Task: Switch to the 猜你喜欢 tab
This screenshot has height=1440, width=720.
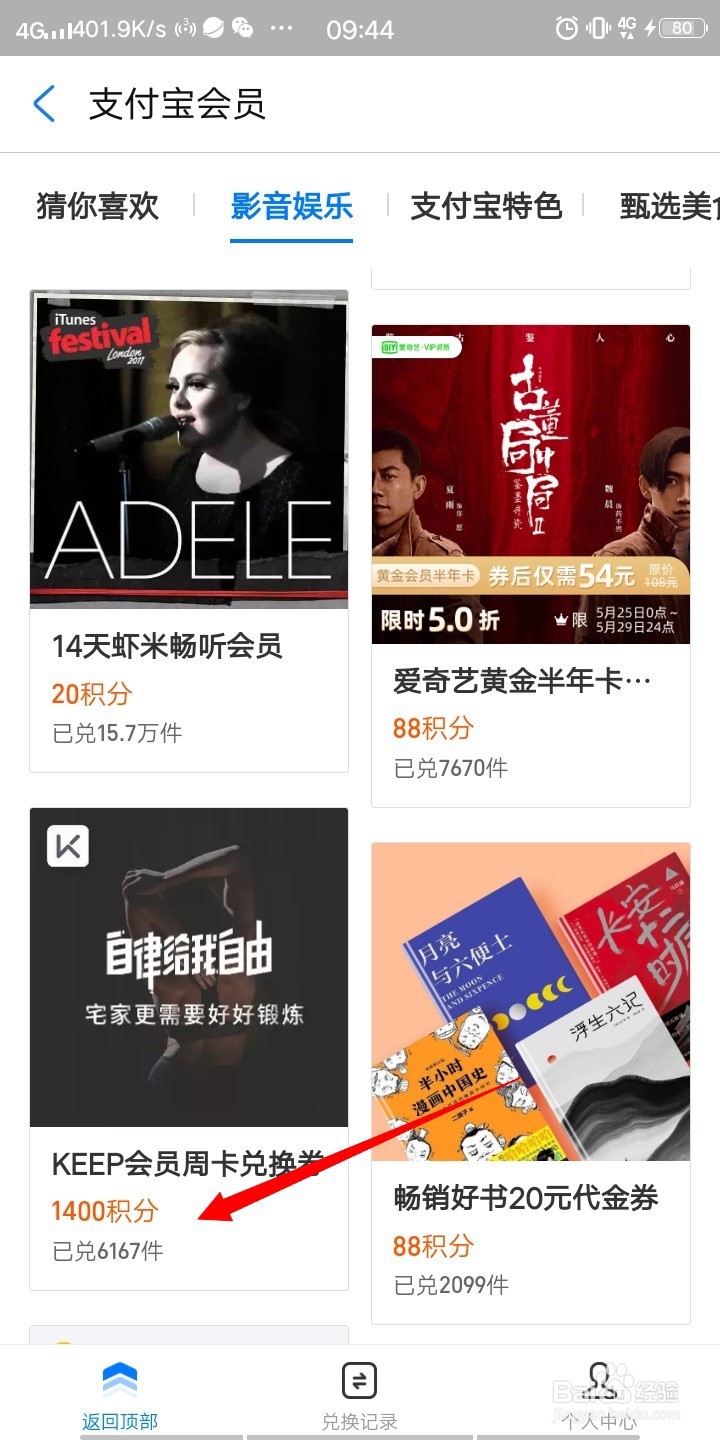Action: (x=98, y=206)
